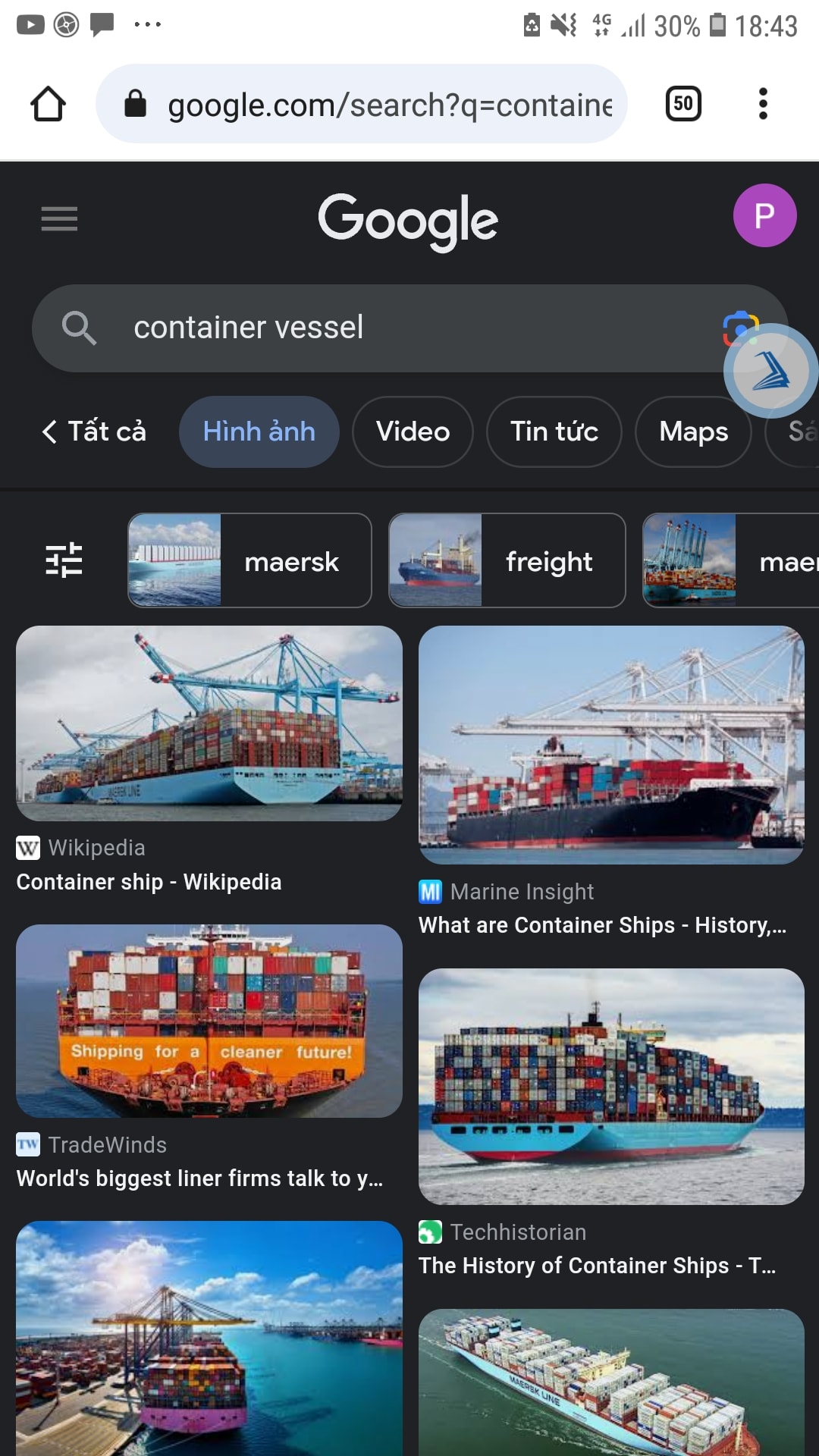The image size is (819, 1456).
Task: Tap the google.com address bar
Action: click(361, 104)
